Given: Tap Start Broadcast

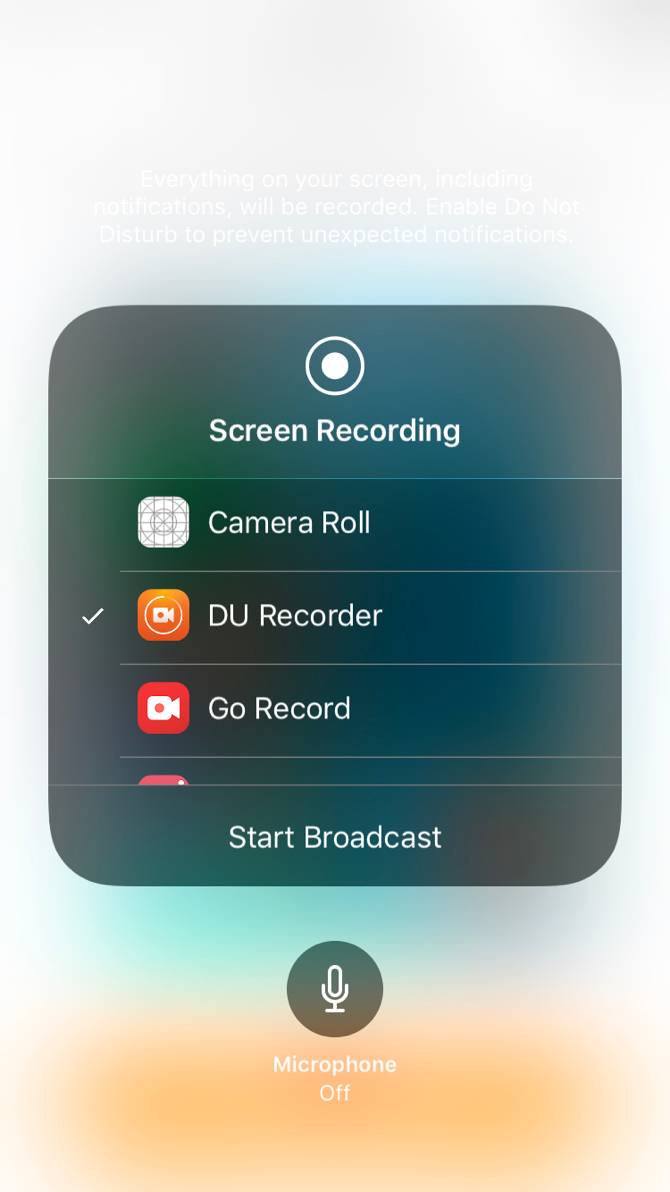Looking at the screenshot, I should pyautogui.click(x=335, y=837).
